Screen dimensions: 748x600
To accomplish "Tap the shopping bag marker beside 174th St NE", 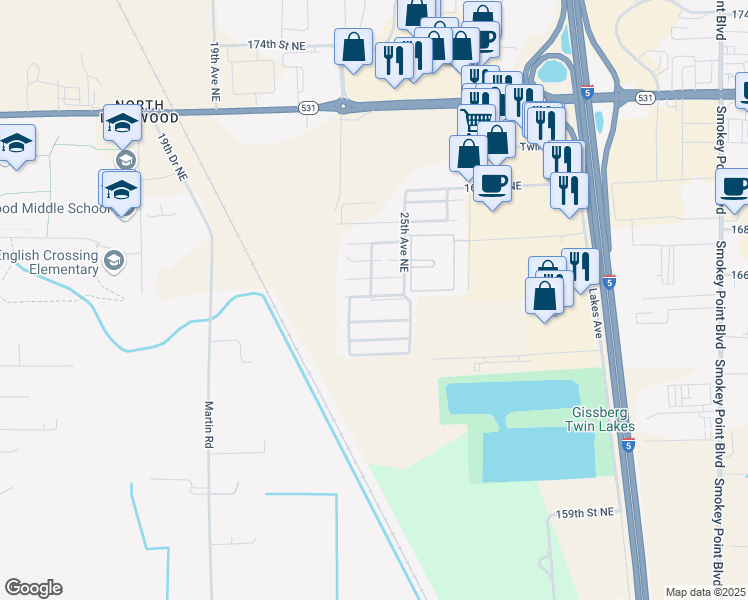I will (x=354, y=47).
